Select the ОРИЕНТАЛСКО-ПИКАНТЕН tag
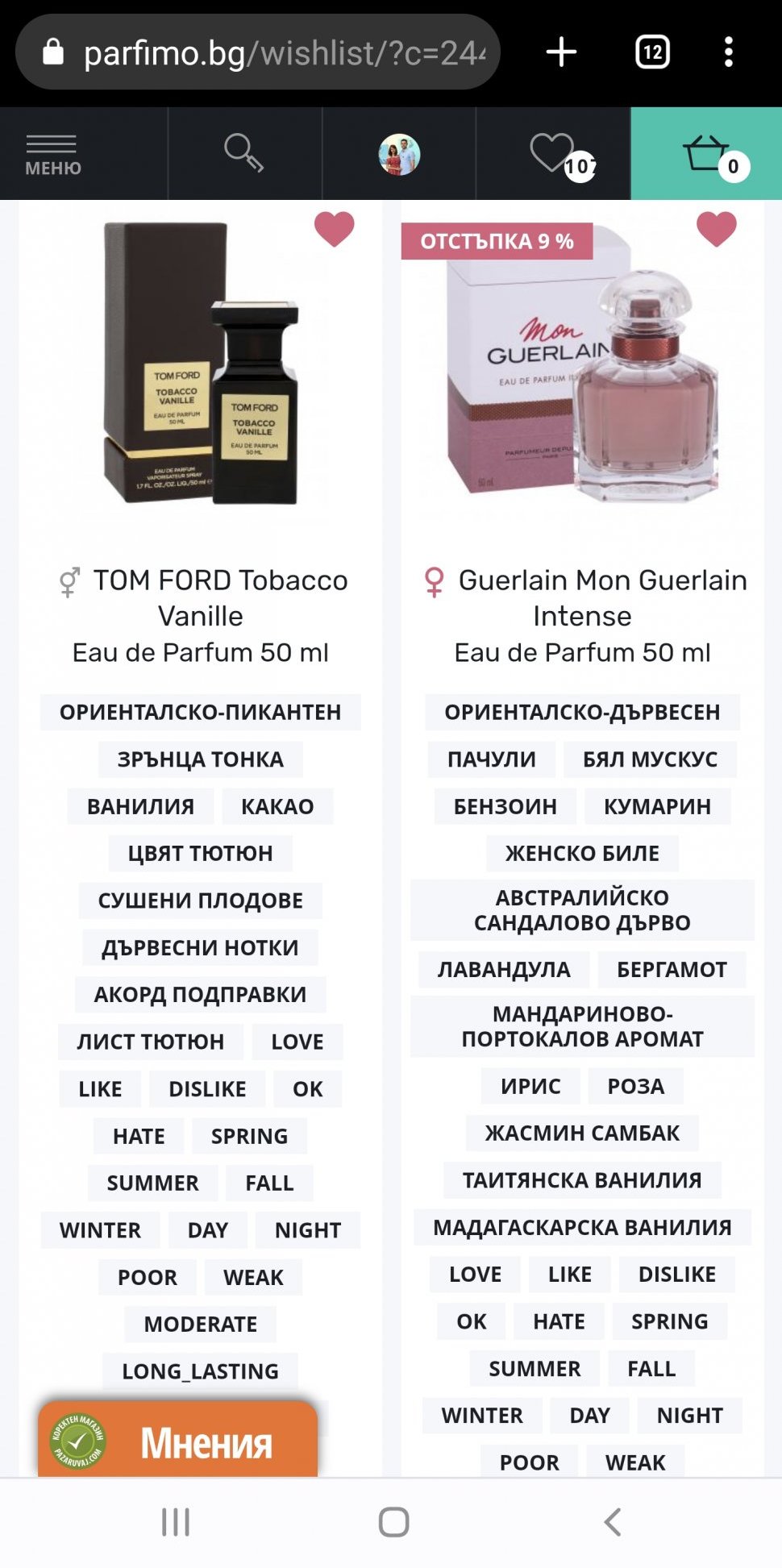This screenshot has height=1568, width=782. [200, 712]
